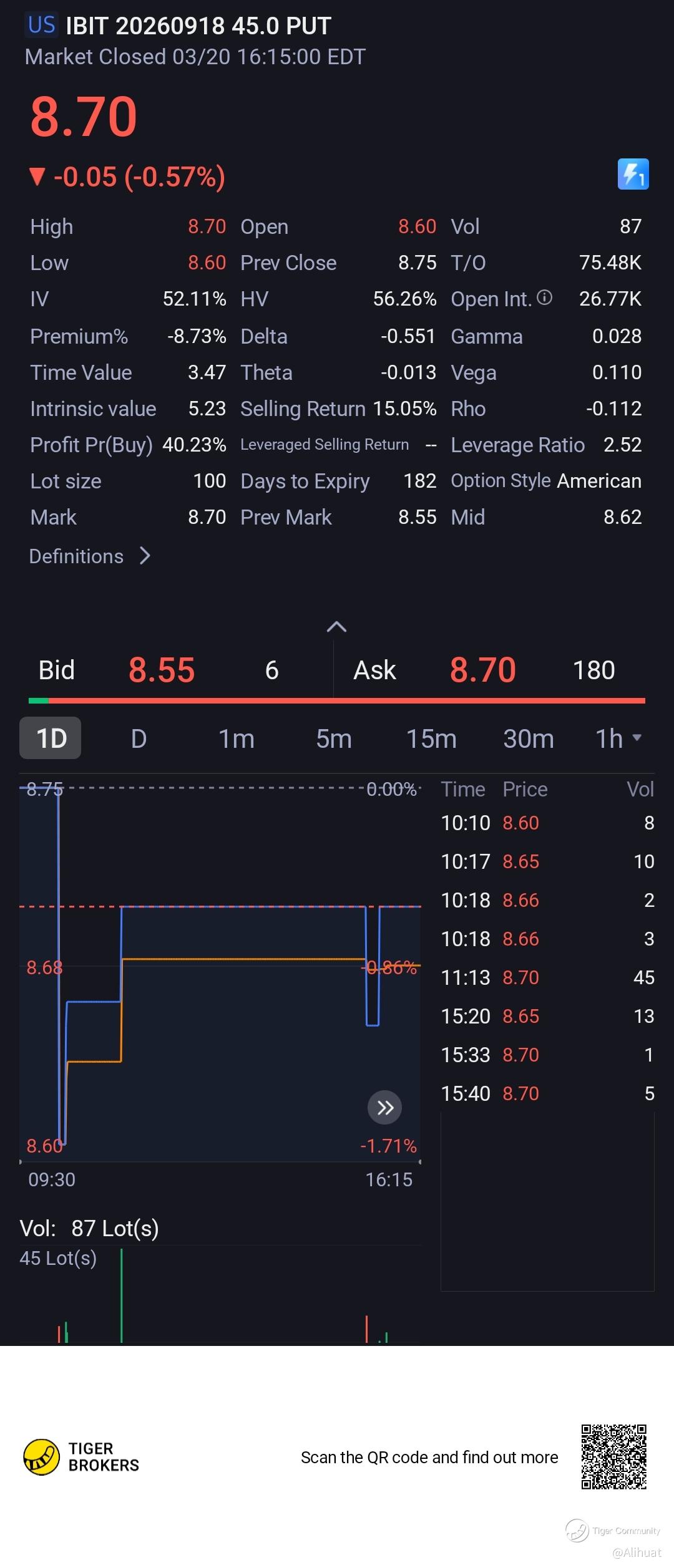The image size is (674, 1568).
Task: Show the 5m chart interval
Action: 333,738
